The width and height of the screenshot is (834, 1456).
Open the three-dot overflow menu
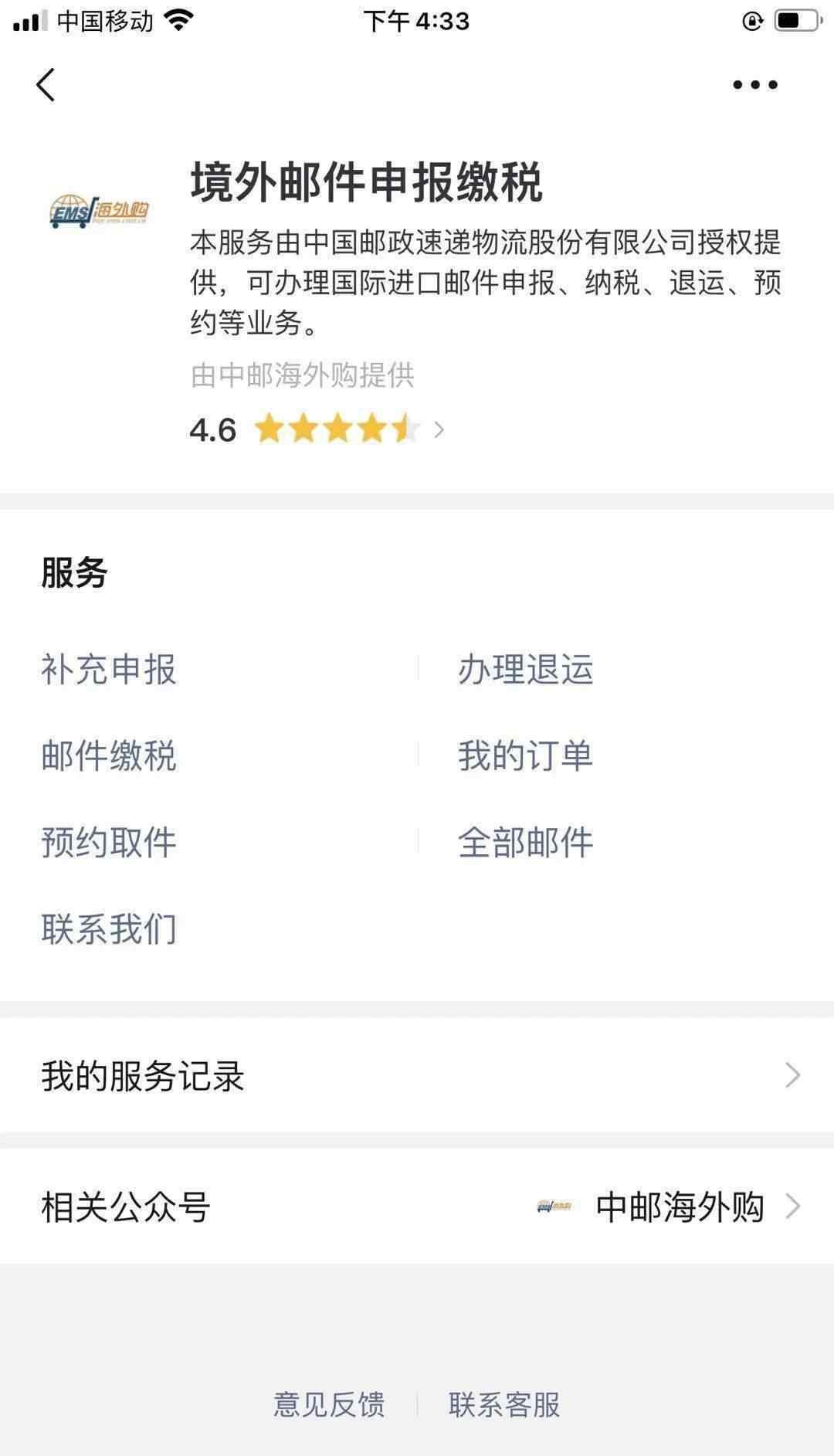click(x=754, y=85)
